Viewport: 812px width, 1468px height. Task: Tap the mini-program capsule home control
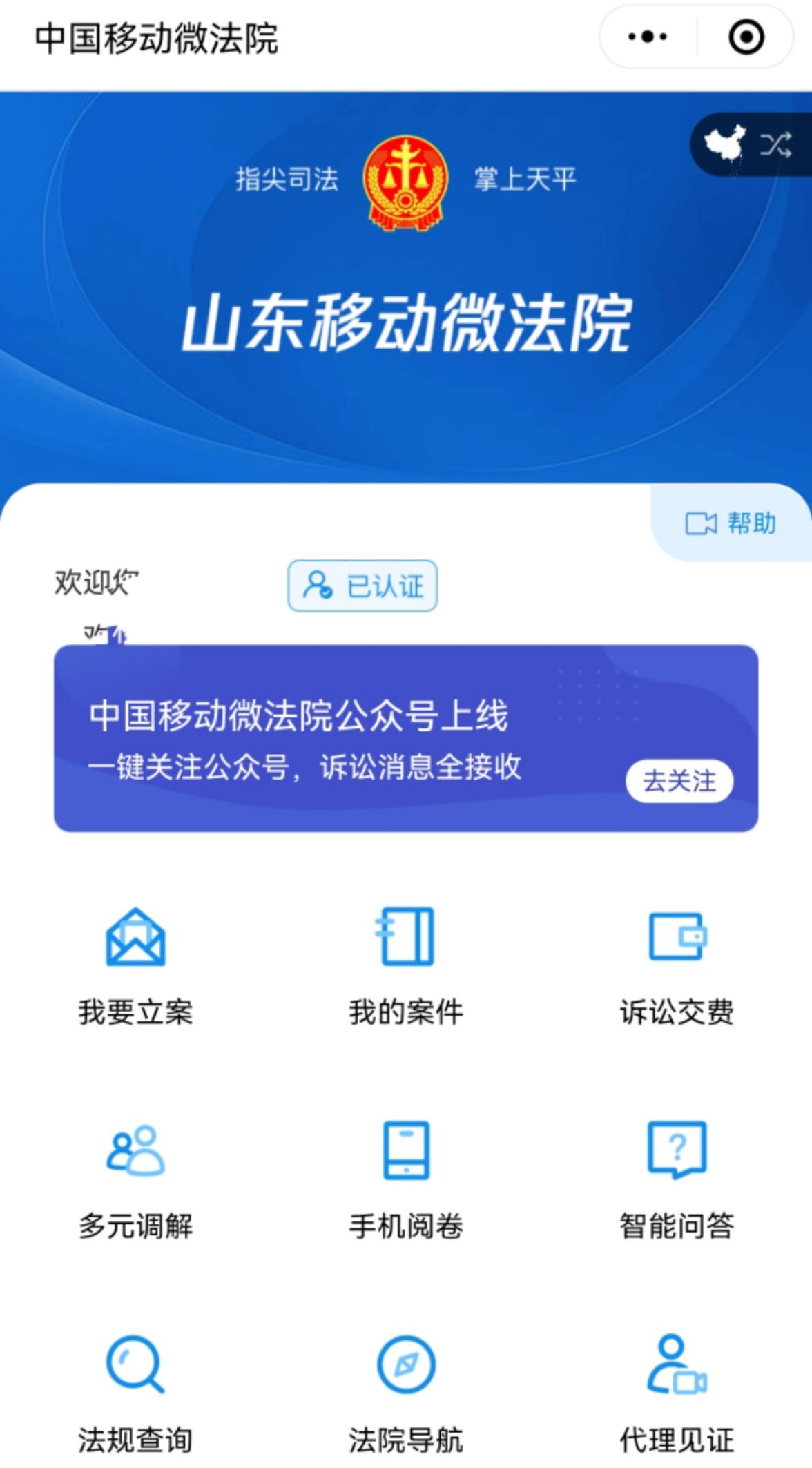744,38
